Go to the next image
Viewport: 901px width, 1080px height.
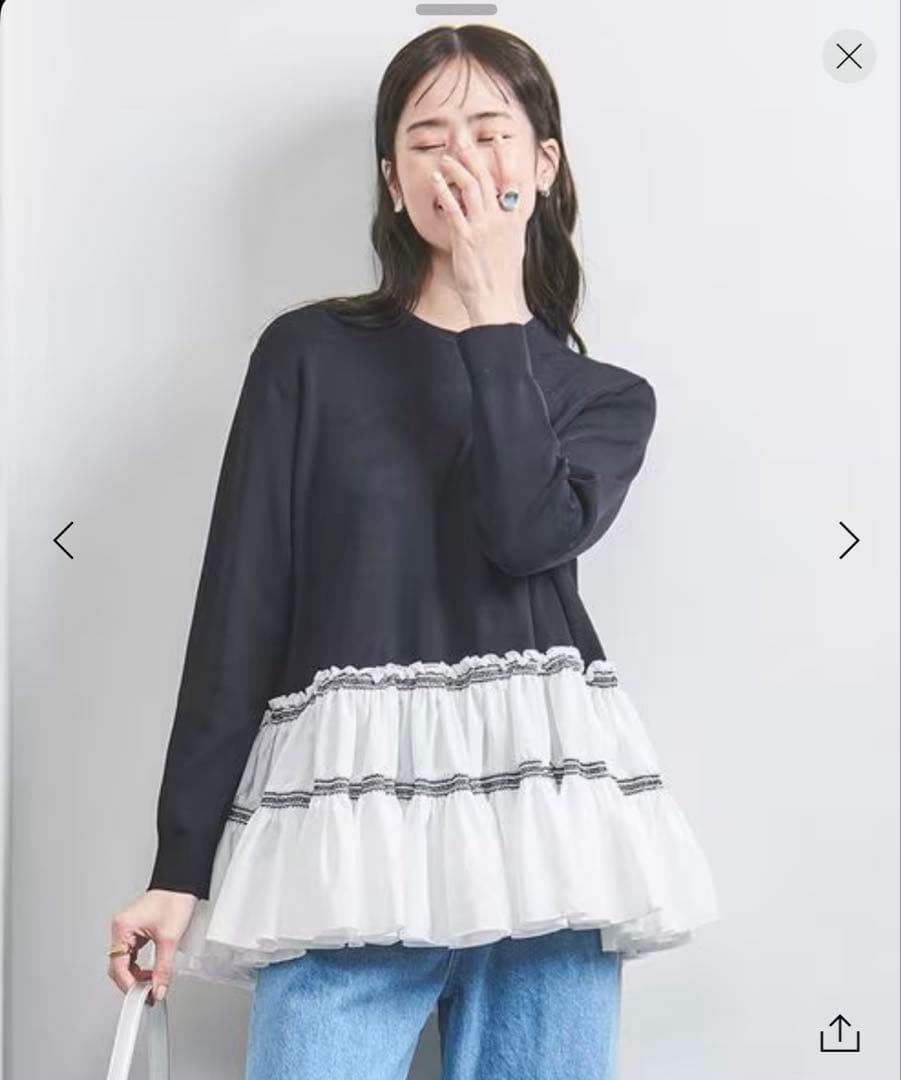(x=848, y=540)
